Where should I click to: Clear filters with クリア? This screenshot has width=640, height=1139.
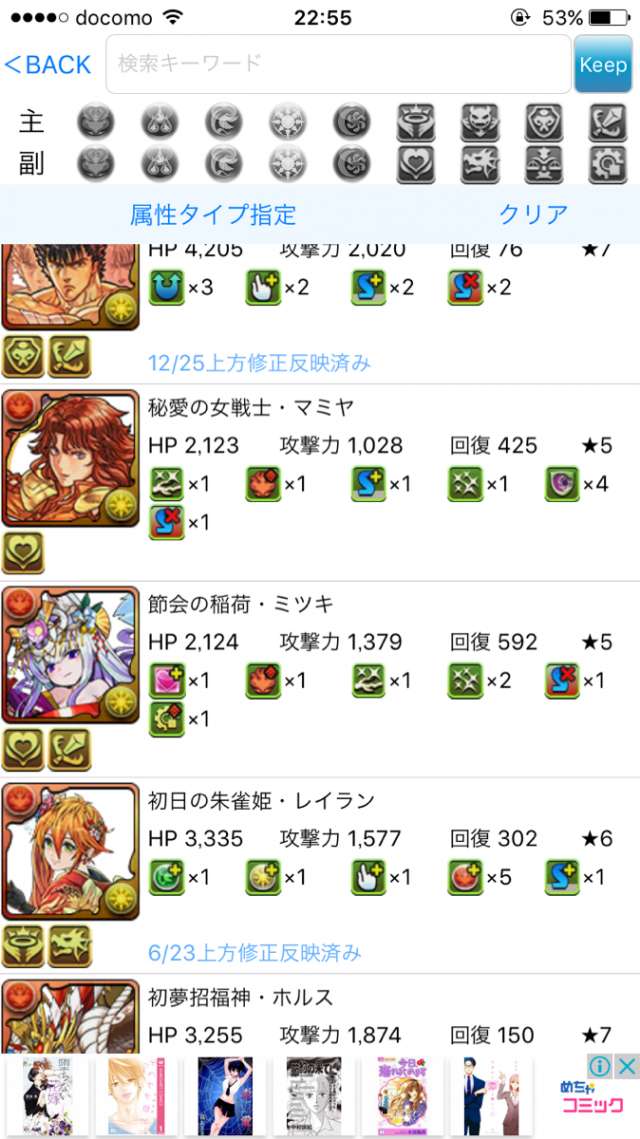click(x=533, y=214)
